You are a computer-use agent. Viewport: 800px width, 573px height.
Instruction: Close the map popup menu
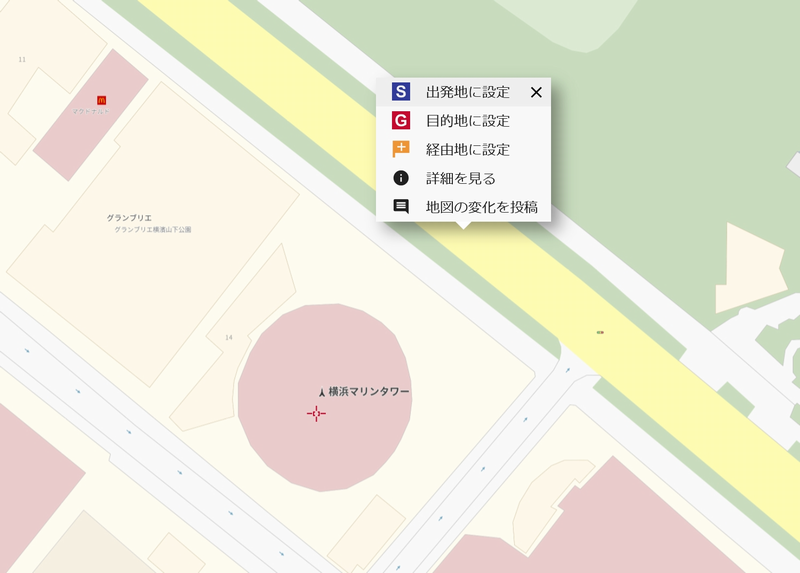(x=536, y=92)
